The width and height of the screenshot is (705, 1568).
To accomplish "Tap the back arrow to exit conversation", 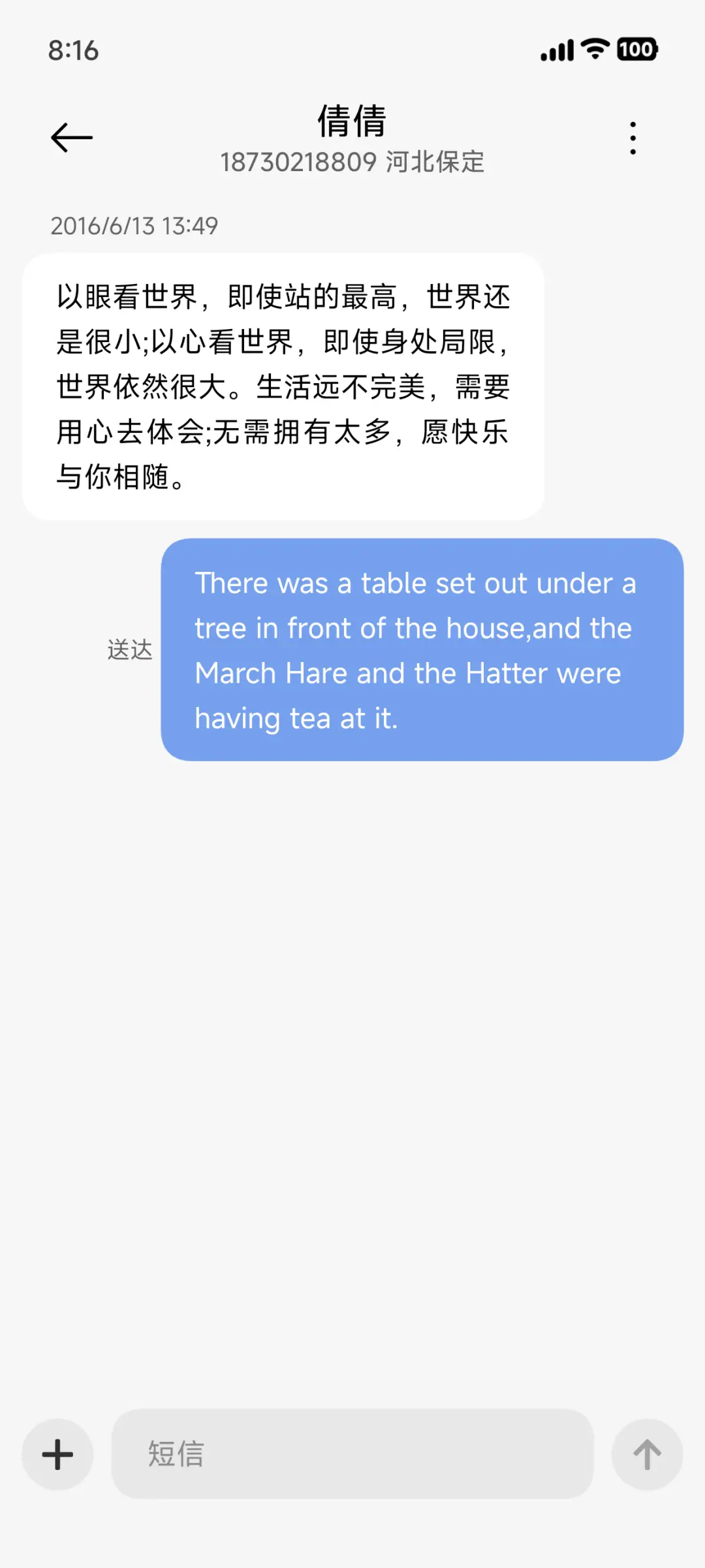I will pos(70,136).
